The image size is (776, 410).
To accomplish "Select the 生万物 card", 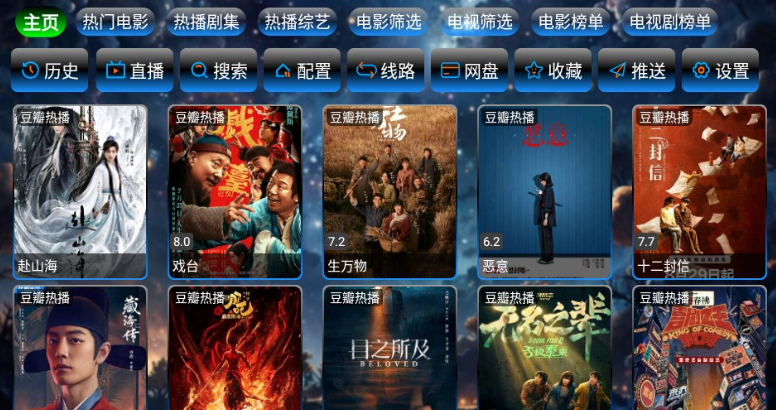I will (x=390, y=190).
